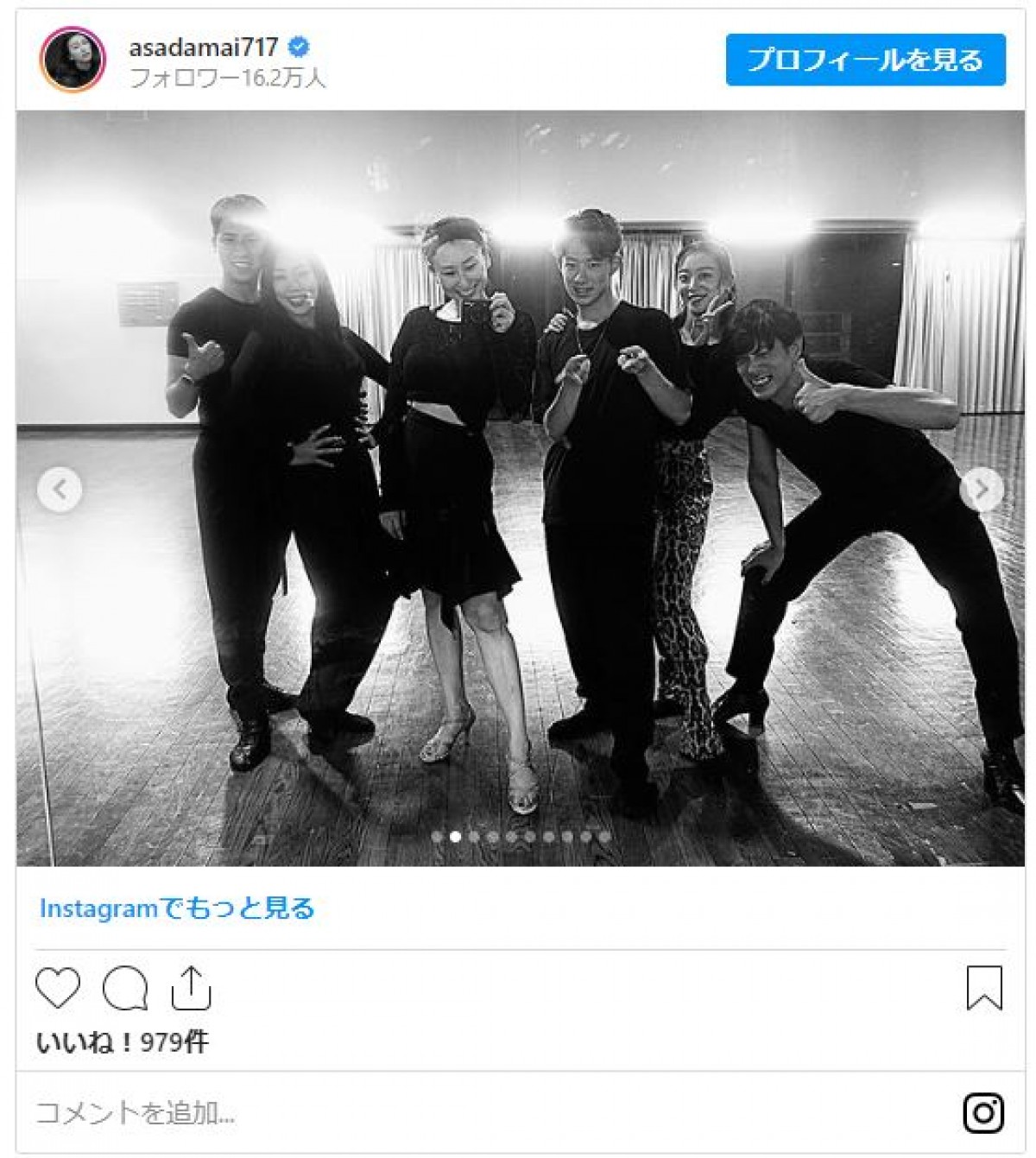The image size is (1036, 1158).
Task: Like this post with the heart icon
Action: (58, 988)
